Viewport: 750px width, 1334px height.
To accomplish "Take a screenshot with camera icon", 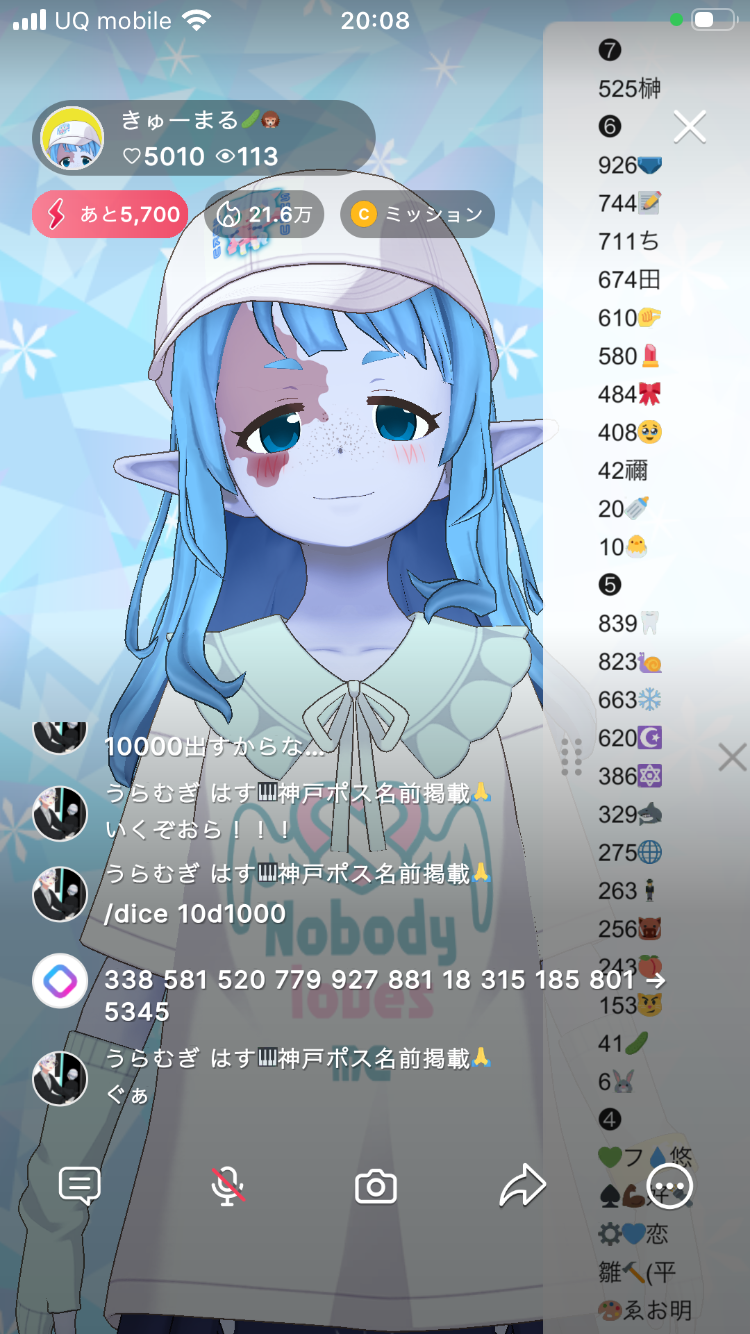I will pyautogui.click(x=376, y=1187).
